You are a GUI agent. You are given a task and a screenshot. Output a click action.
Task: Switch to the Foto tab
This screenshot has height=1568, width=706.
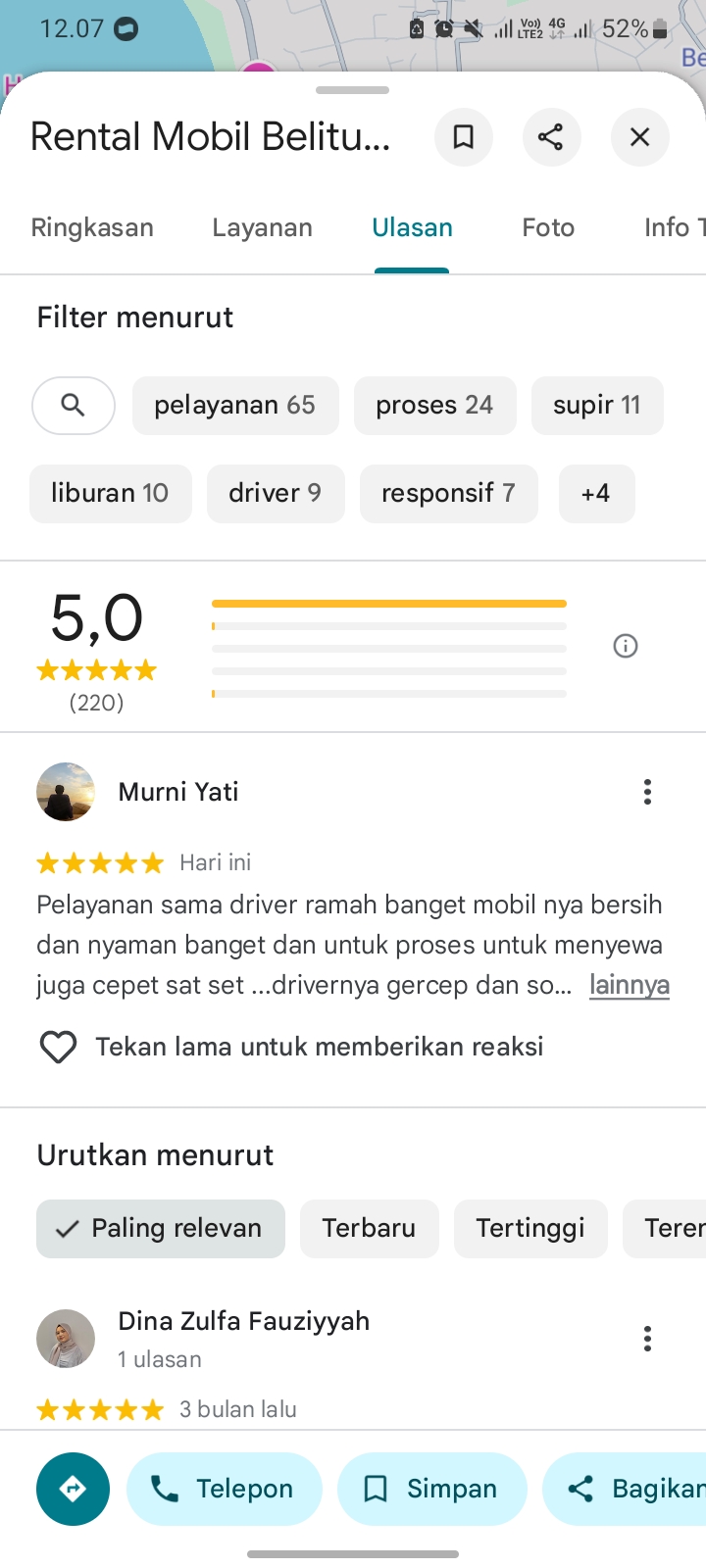pos(548,227)
